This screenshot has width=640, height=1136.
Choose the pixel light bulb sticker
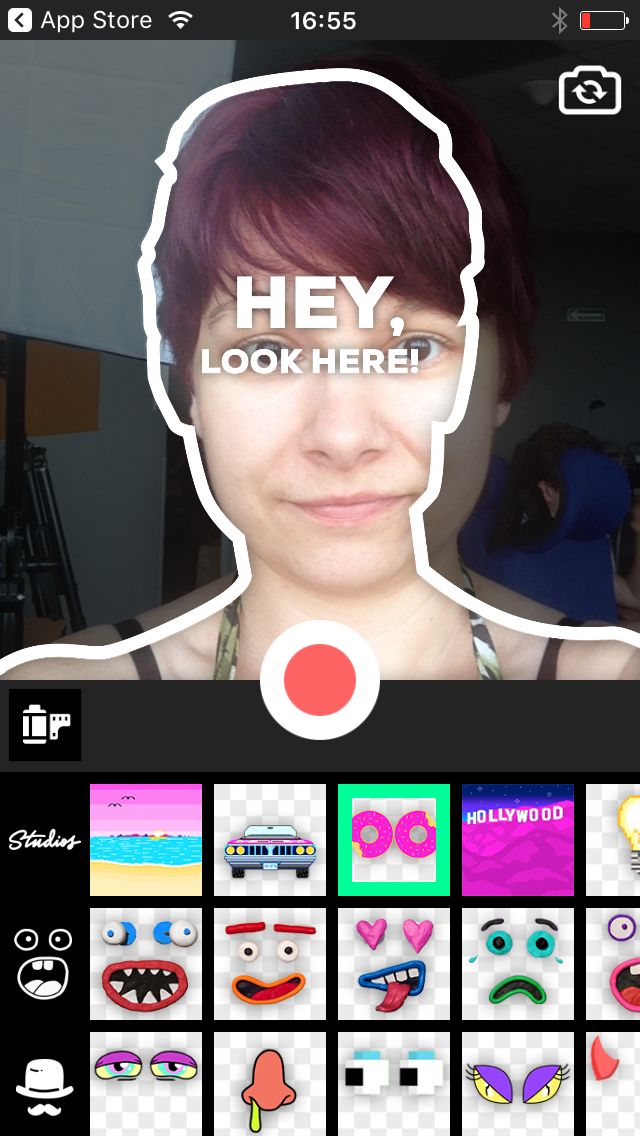tap(613, 840)
